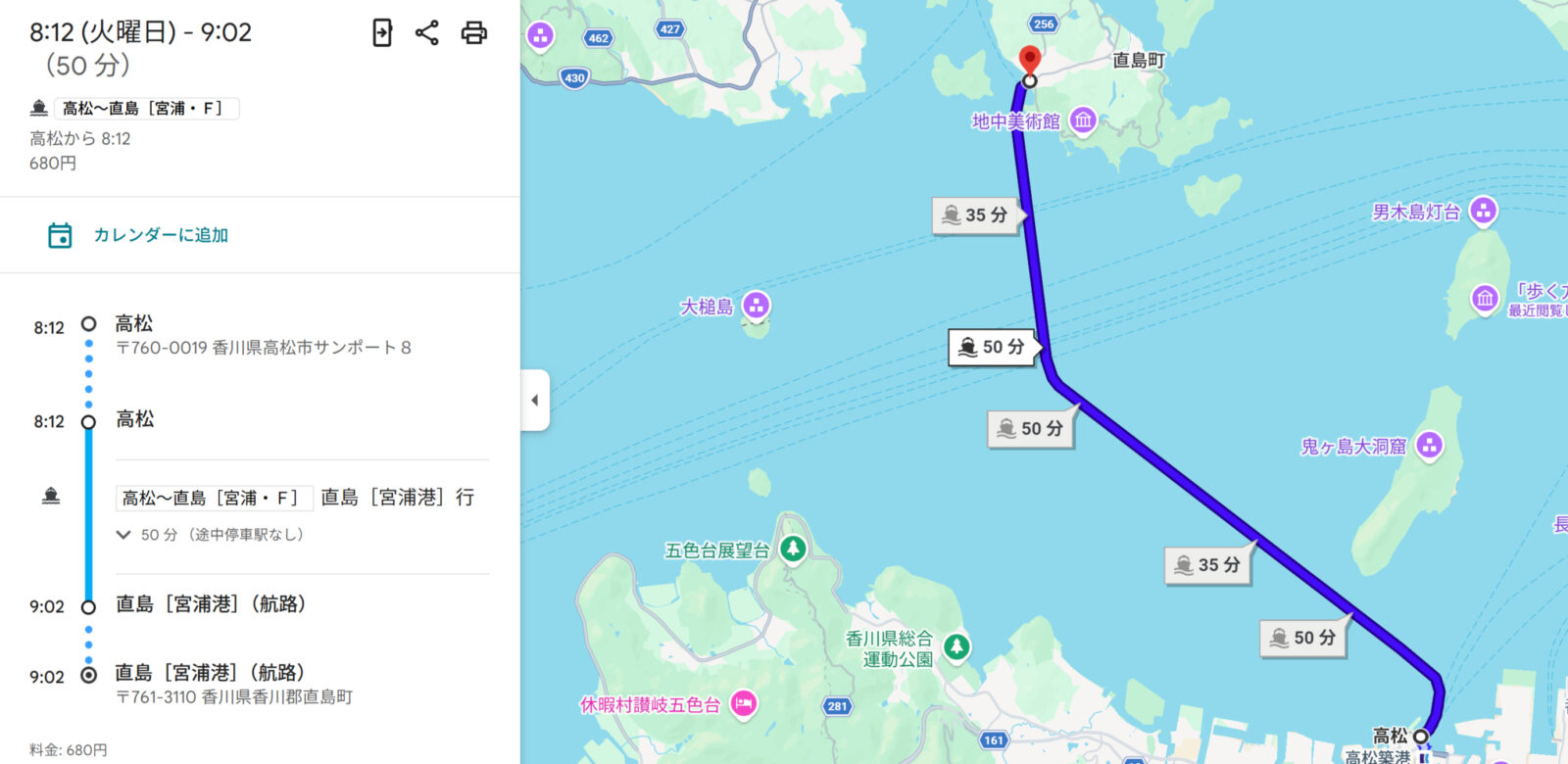Select the red destination pin at 直島
This screenshot has width=1568, height=764.
click(x=1029, y=59)
